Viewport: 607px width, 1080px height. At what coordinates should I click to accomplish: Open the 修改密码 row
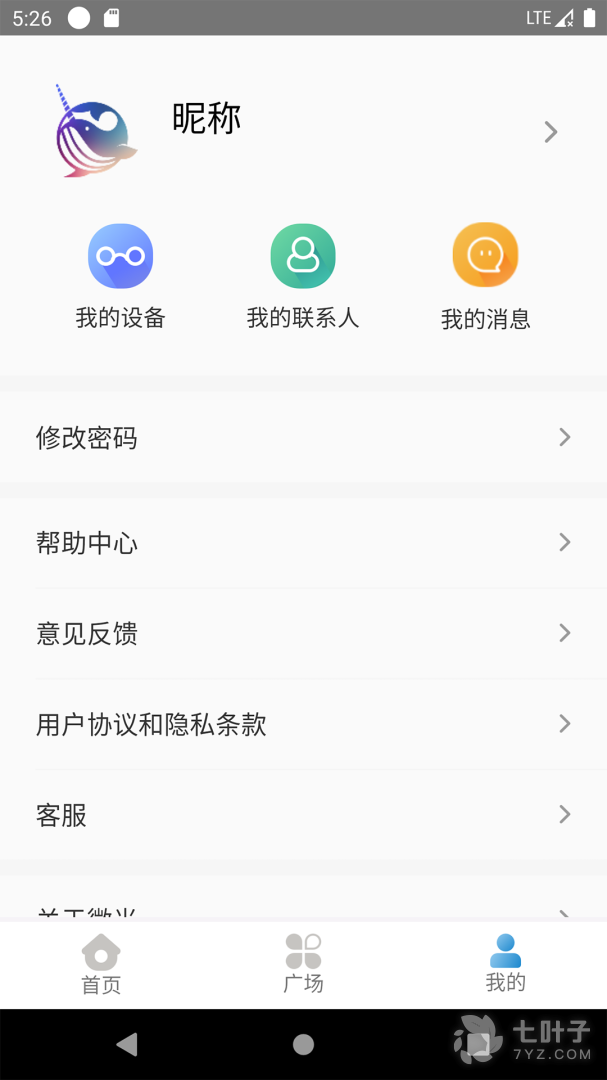[303, 437]
